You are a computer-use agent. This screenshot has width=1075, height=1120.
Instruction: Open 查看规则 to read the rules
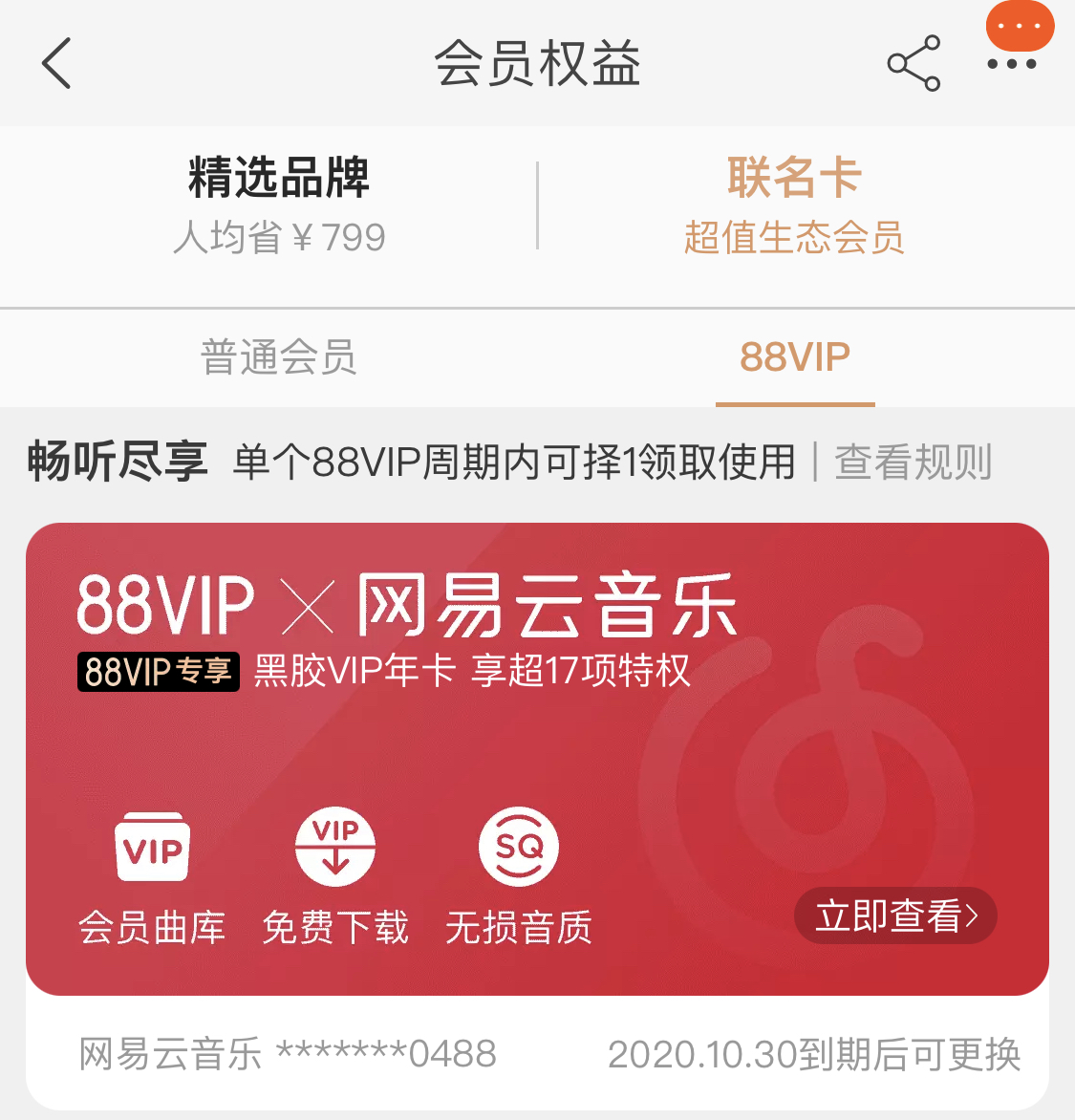[x=912, y=463]
